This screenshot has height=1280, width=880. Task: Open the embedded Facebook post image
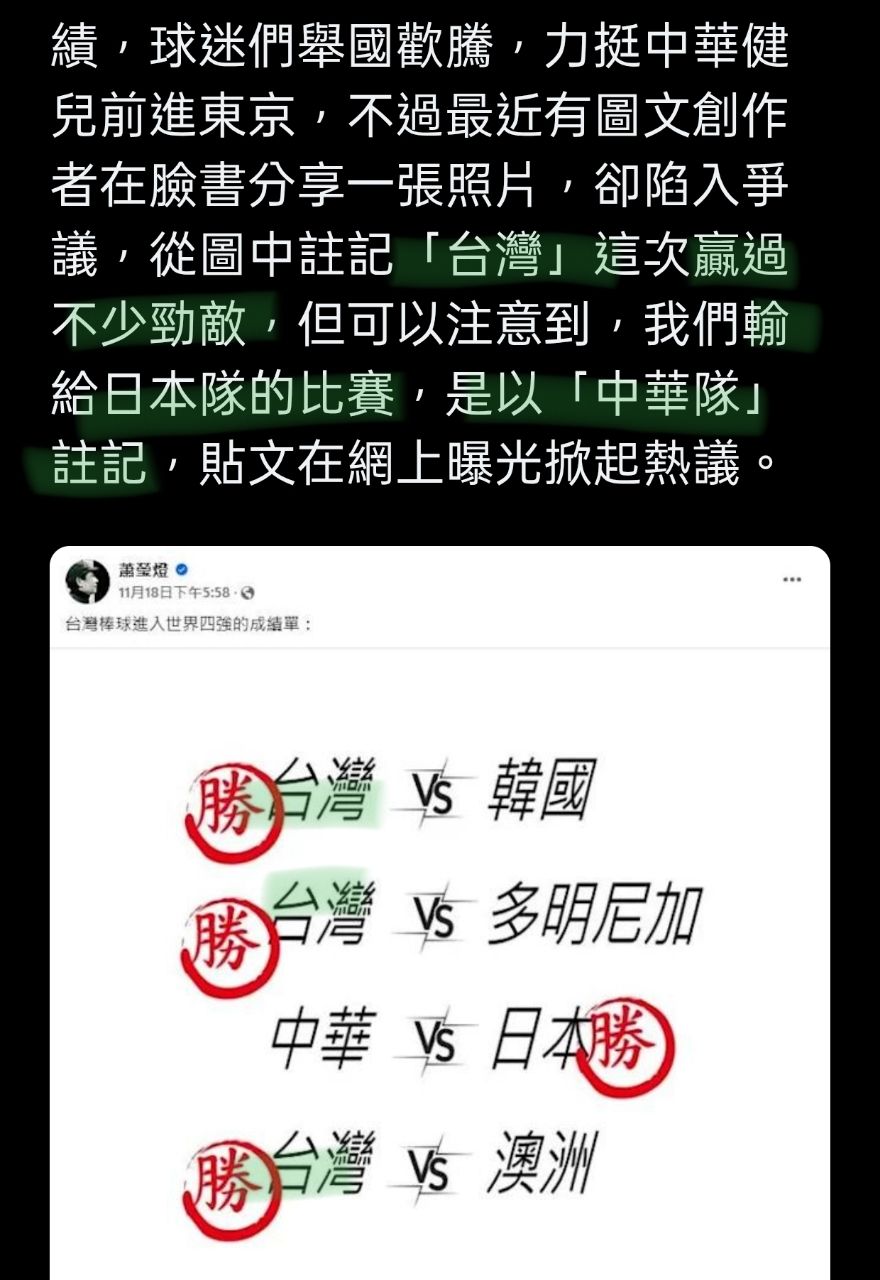pyautogui.click(x=440, y=913)
